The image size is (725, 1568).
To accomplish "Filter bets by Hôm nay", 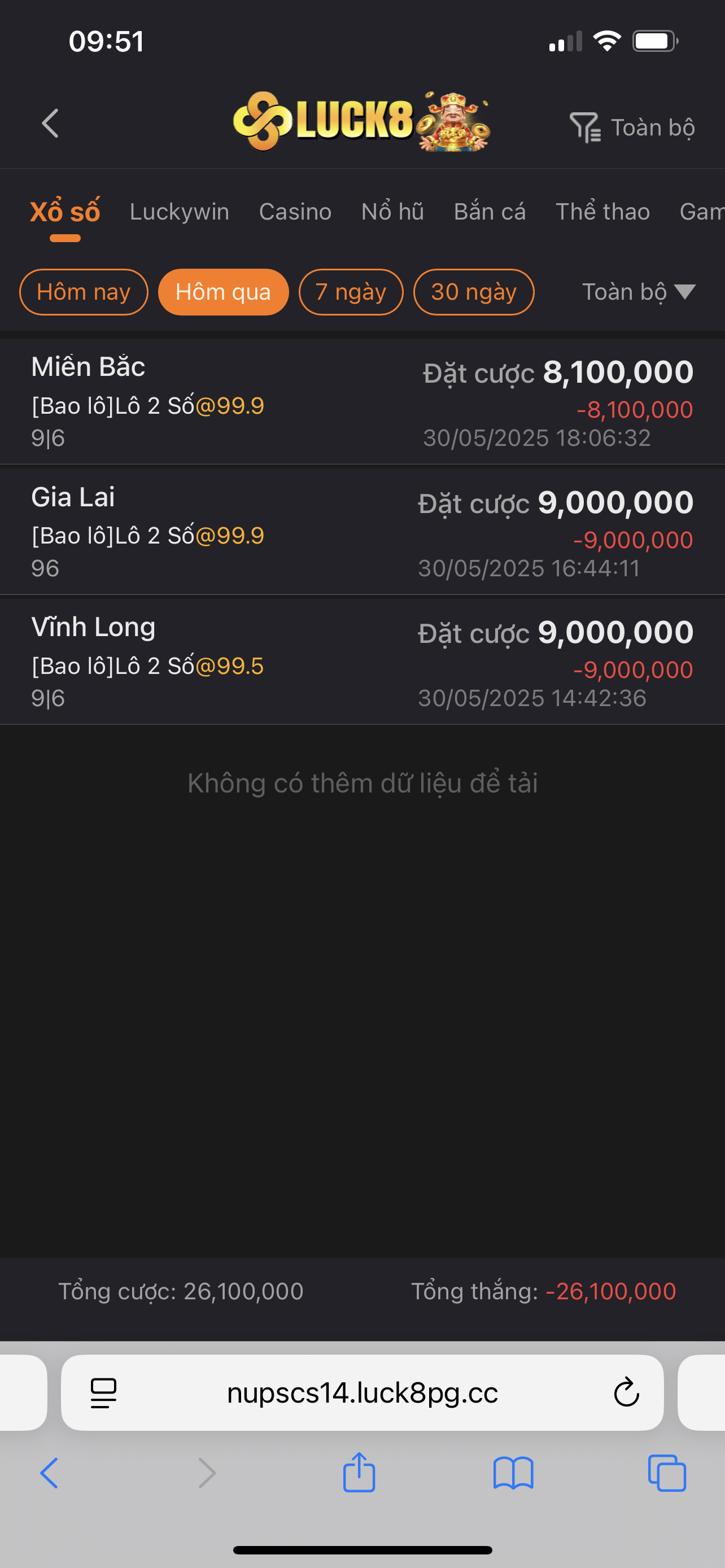I will click(84, 292).
